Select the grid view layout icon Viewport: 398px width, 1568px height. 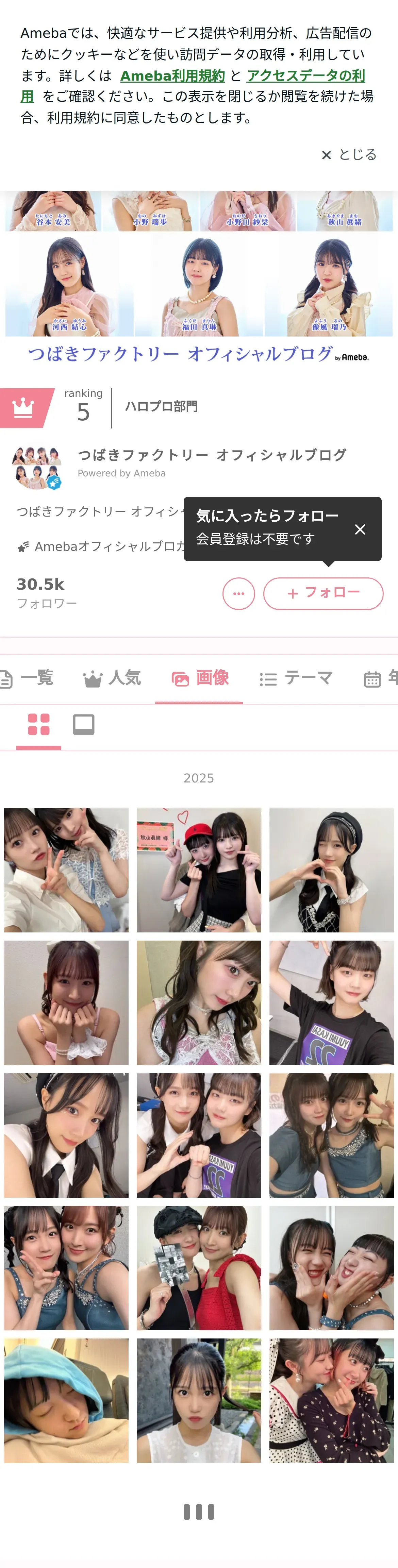pyautogui.click(x=39, y=724)
